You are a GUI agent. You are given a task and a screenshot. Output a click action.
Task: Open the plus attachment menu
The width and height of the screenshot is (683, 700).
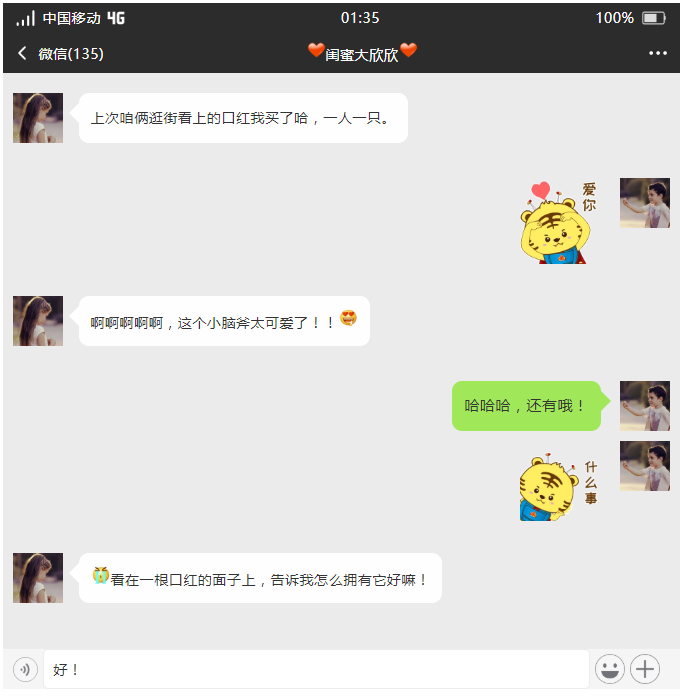(645, 668)
